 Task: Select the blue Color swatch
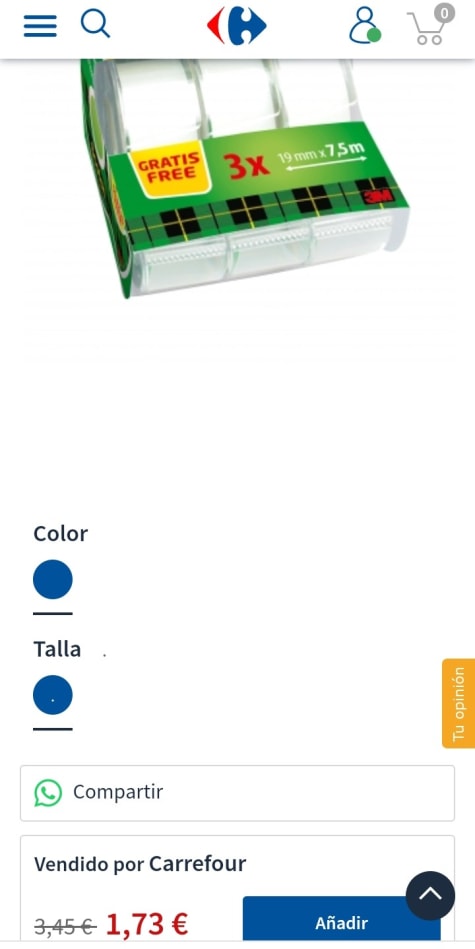point(53,579)
